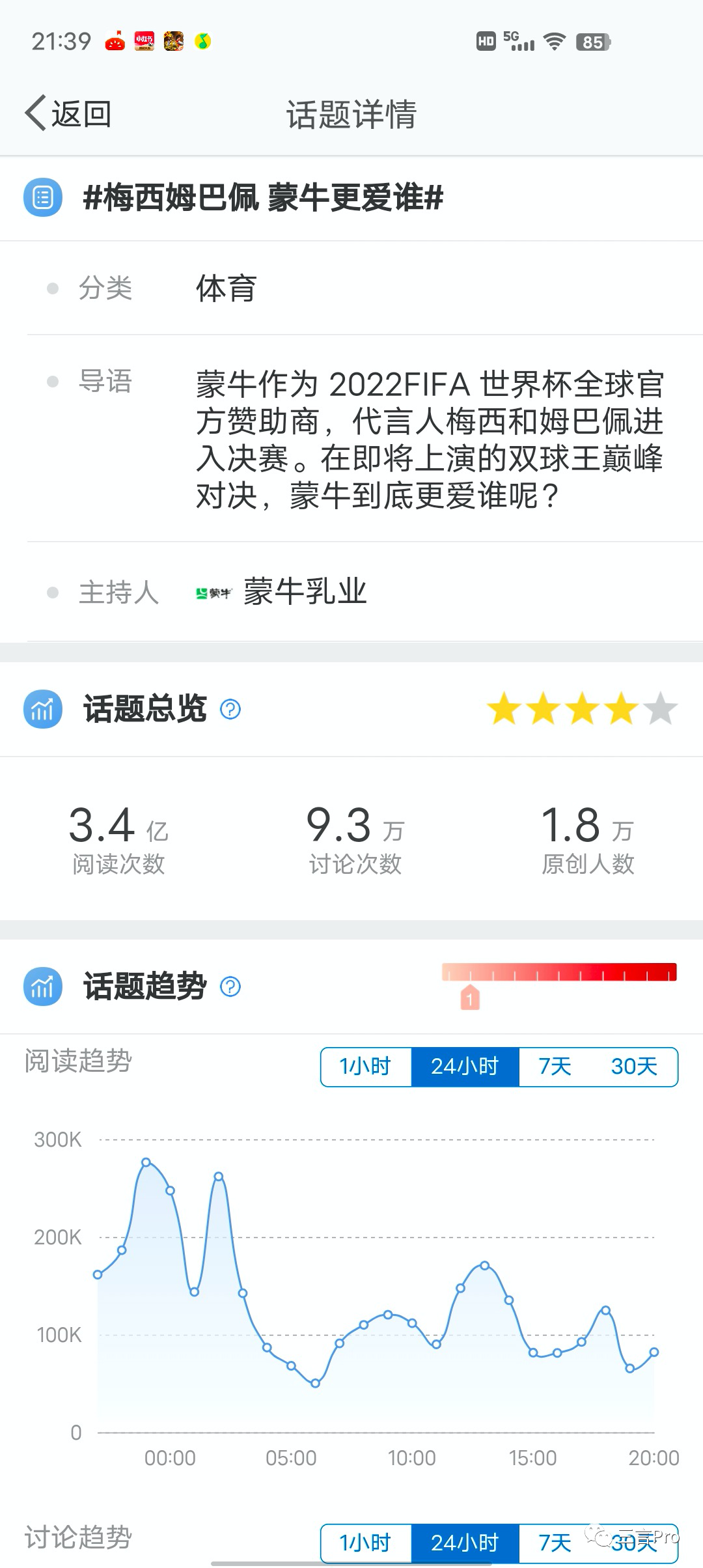Screen dimensions: 703x1568
Task: Select 24小时 in reading trend
Action: [465, 1067]
